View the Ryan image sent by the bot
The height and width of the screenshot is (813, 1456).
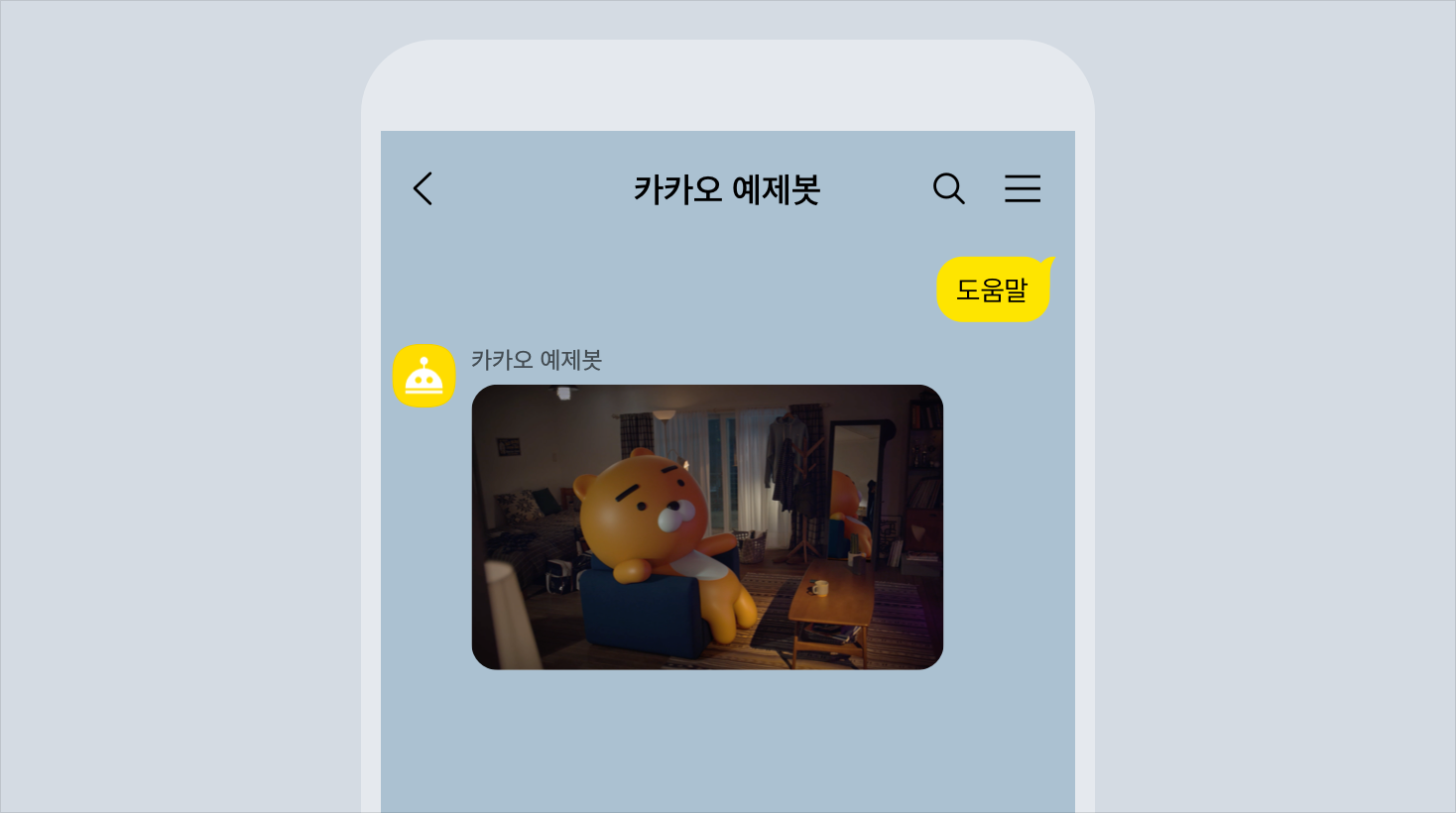707,526
